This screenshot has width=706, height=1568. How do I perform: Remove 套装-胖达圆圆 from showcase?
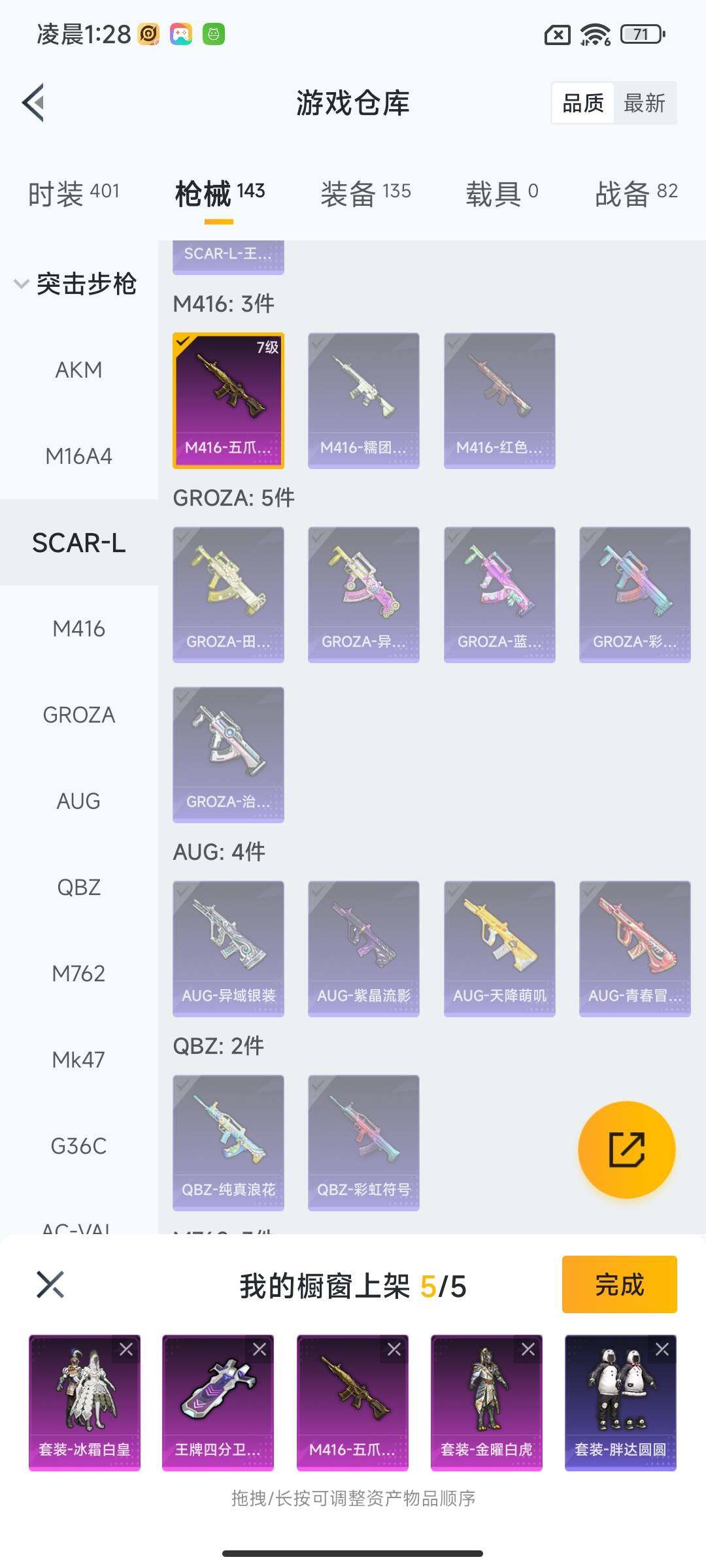coord(662,1349)
